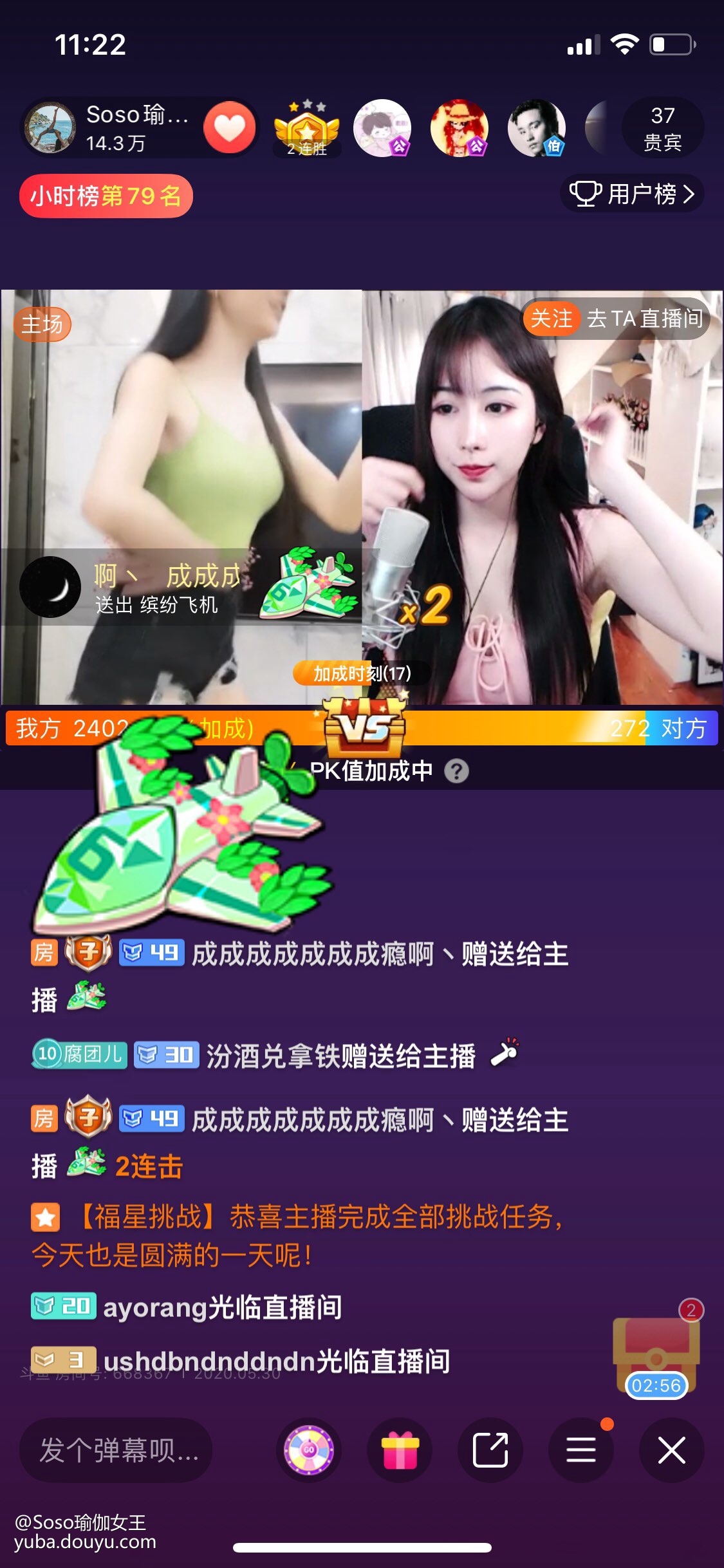The width and height of the screenshot is (724, 1568).
Task: Open the 2连胜 win streak badge
Action: pyautogui.click(x=307, y=129)
